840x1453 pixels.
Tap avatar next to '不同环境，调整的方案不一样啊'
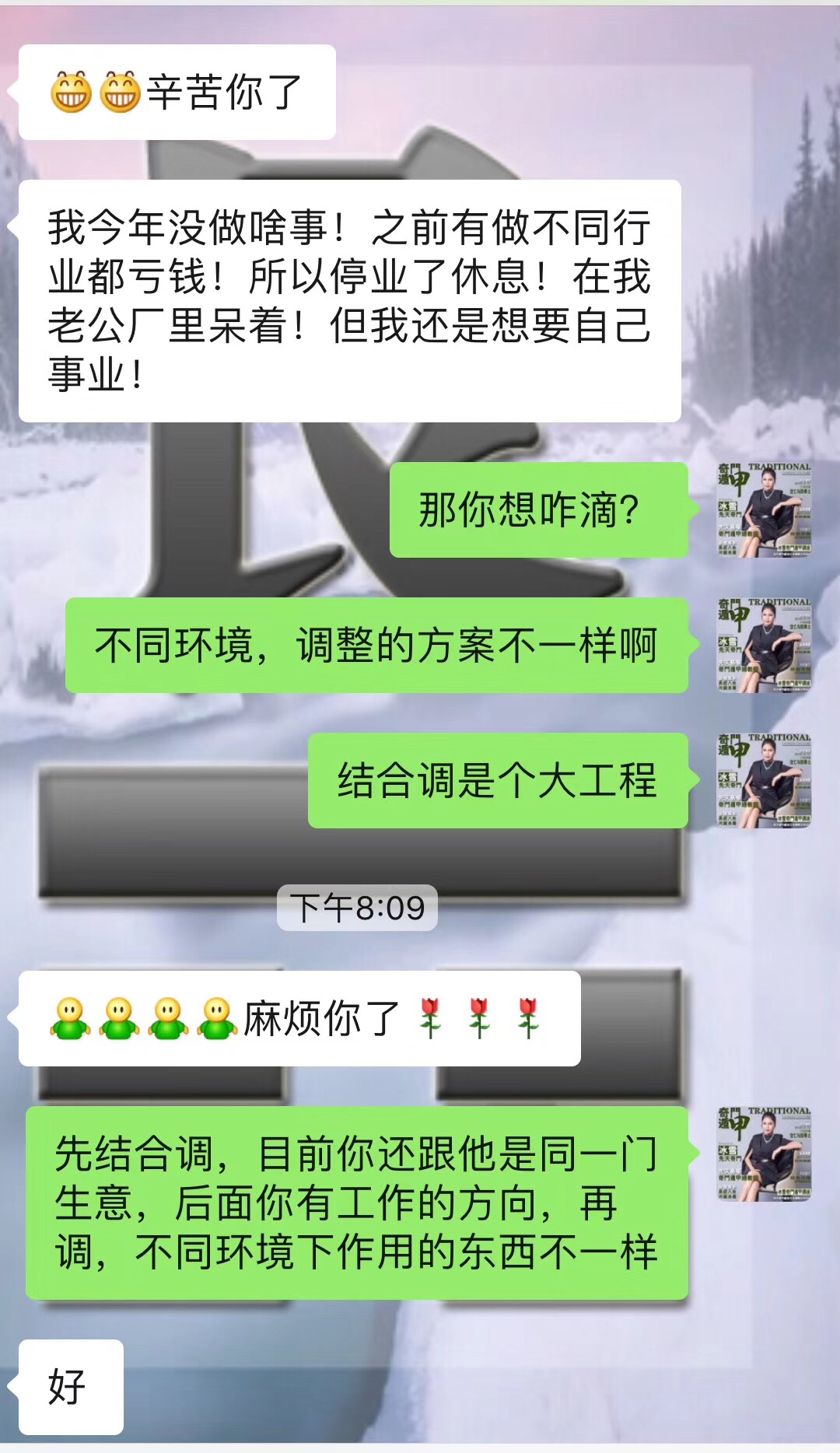764,645
